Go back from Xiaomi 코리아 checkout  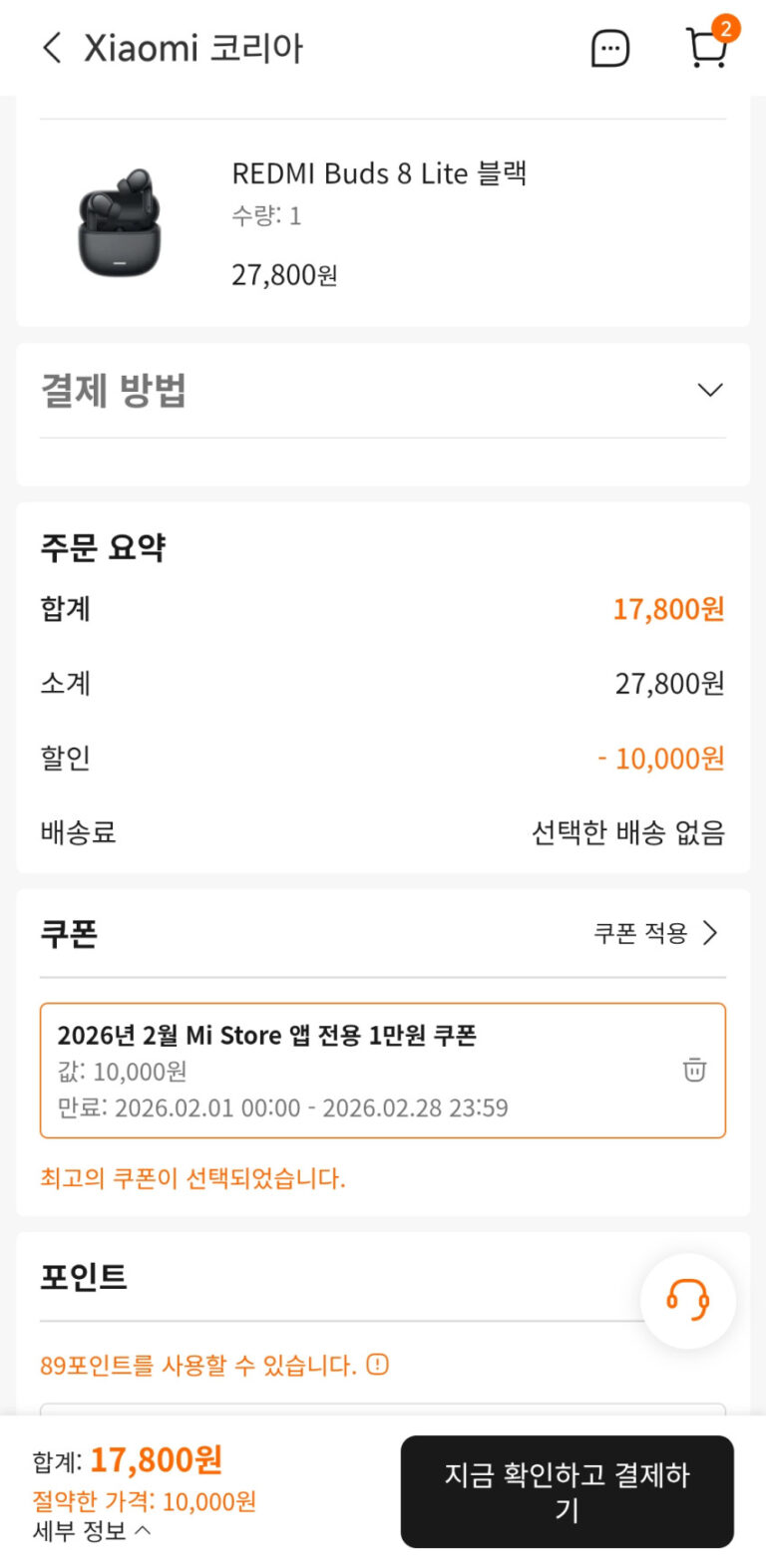pos(53,48)
